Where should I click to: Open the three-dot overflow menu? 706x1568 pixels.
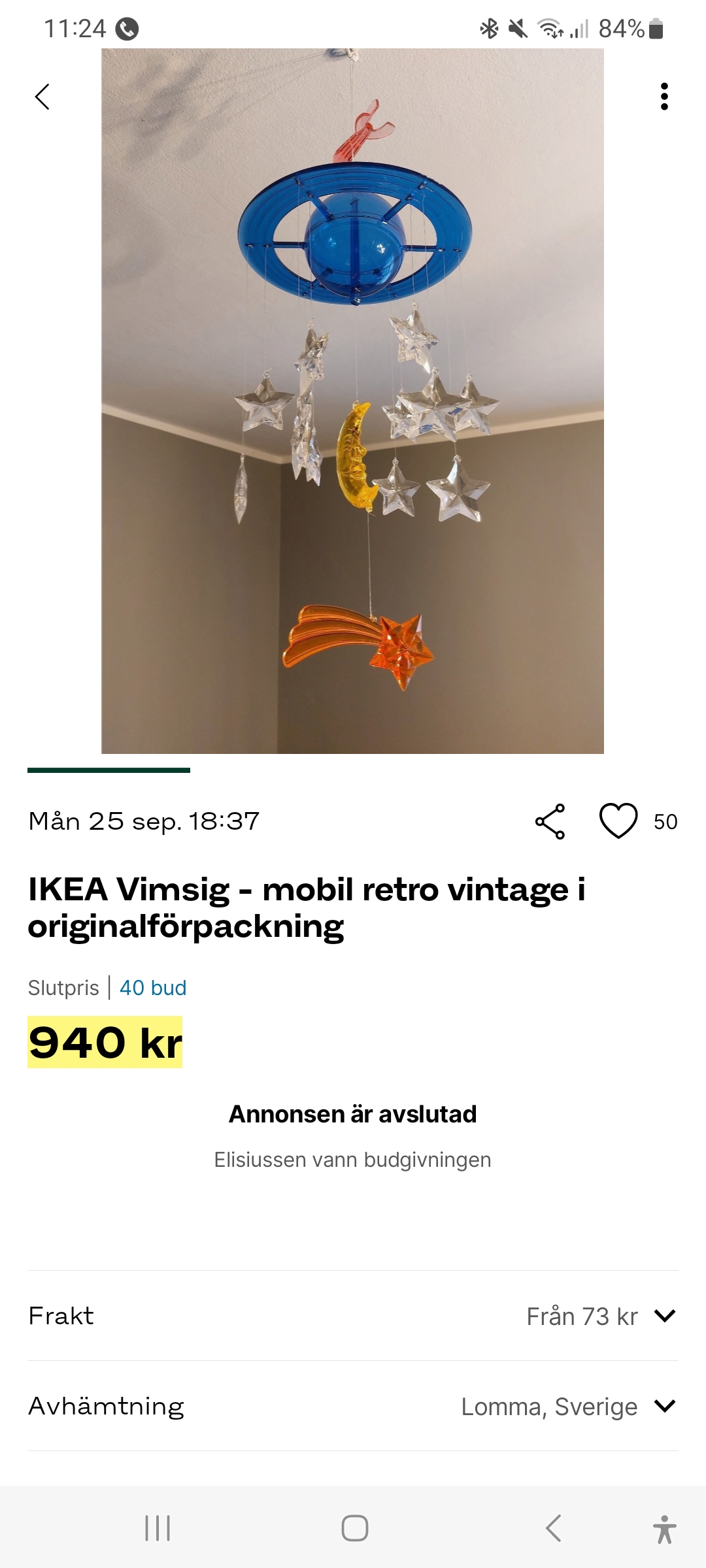[664, 97]
